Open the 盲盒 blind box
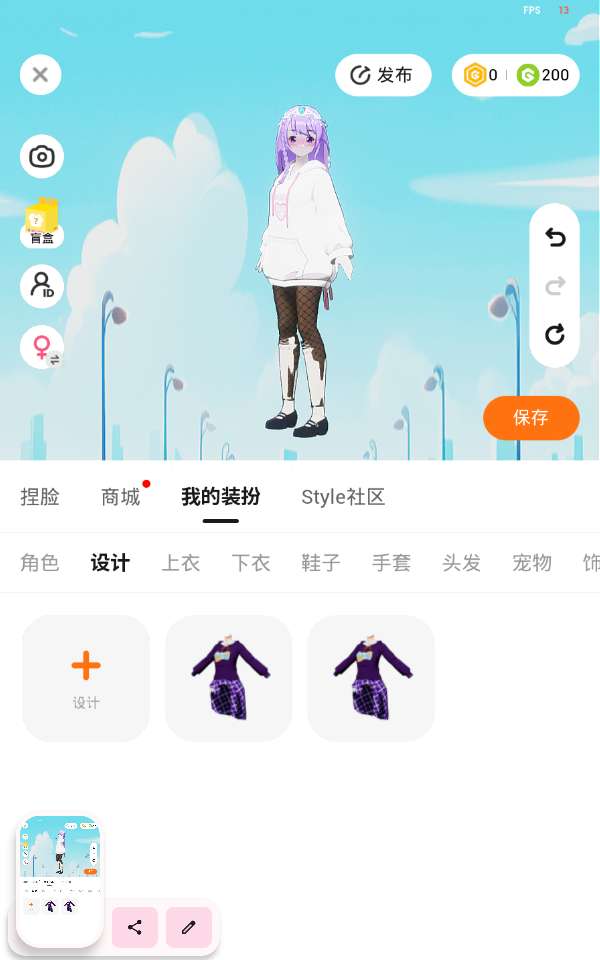This screenshot has height=960, width=600. [x=42, y=222]
